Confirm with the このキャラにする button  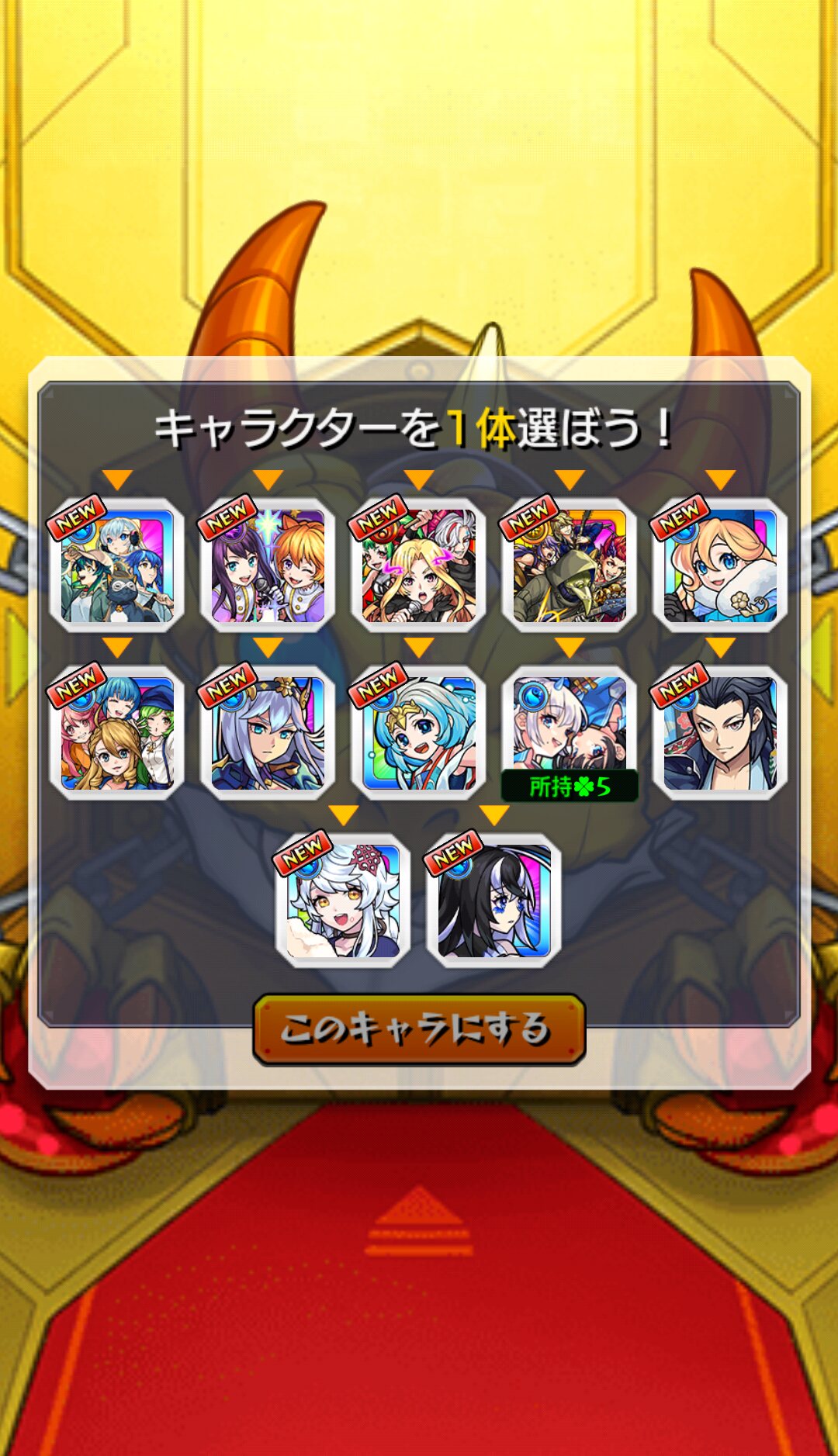[x=419, y=1029]
